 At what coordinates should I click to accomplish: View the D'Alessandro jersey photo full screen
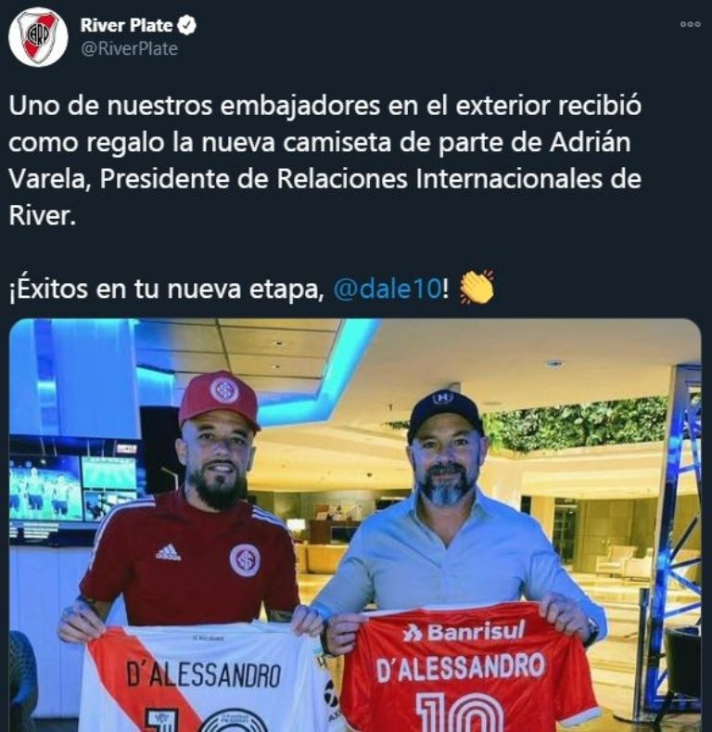(x=355, y=525)
